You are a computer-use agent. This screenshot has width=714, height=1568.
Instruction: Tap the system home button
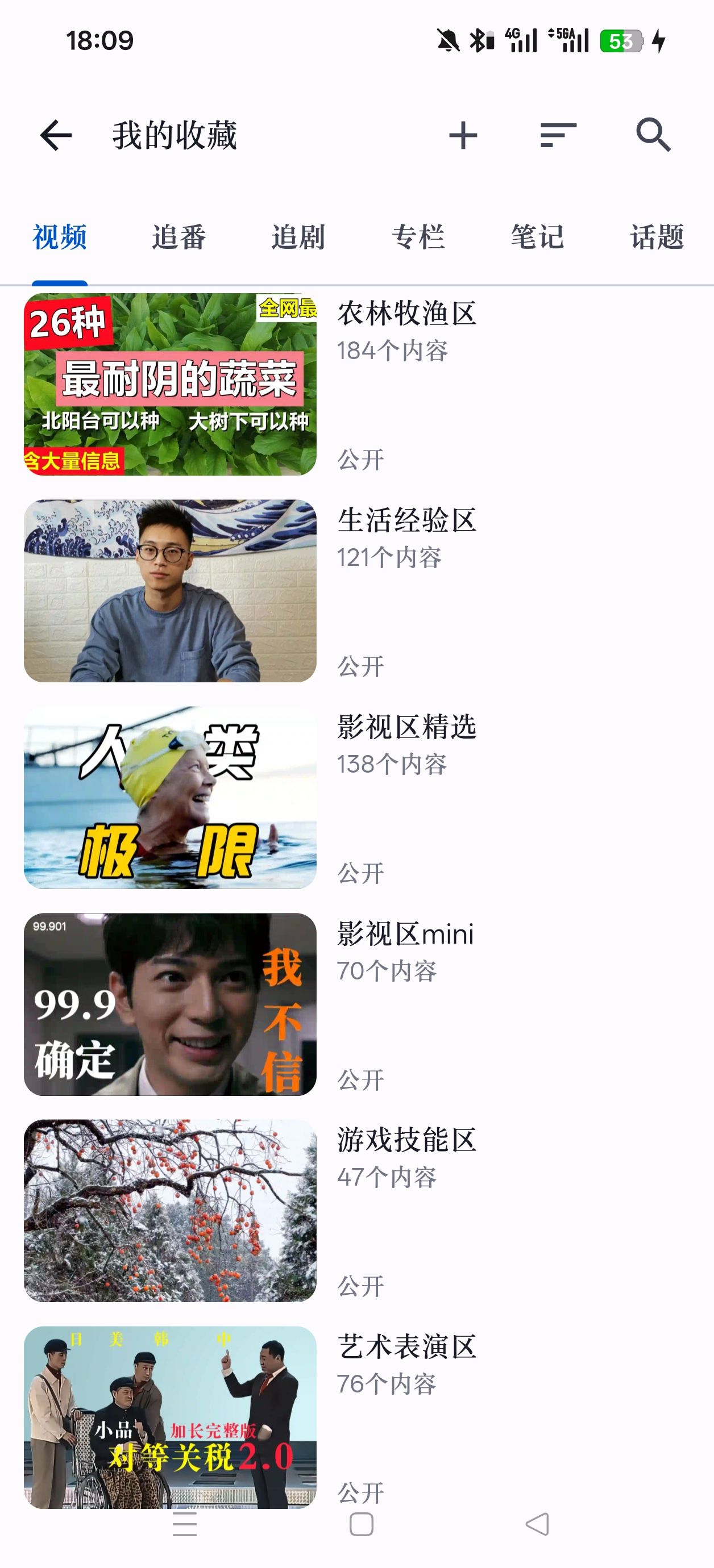coord(362,1525)
